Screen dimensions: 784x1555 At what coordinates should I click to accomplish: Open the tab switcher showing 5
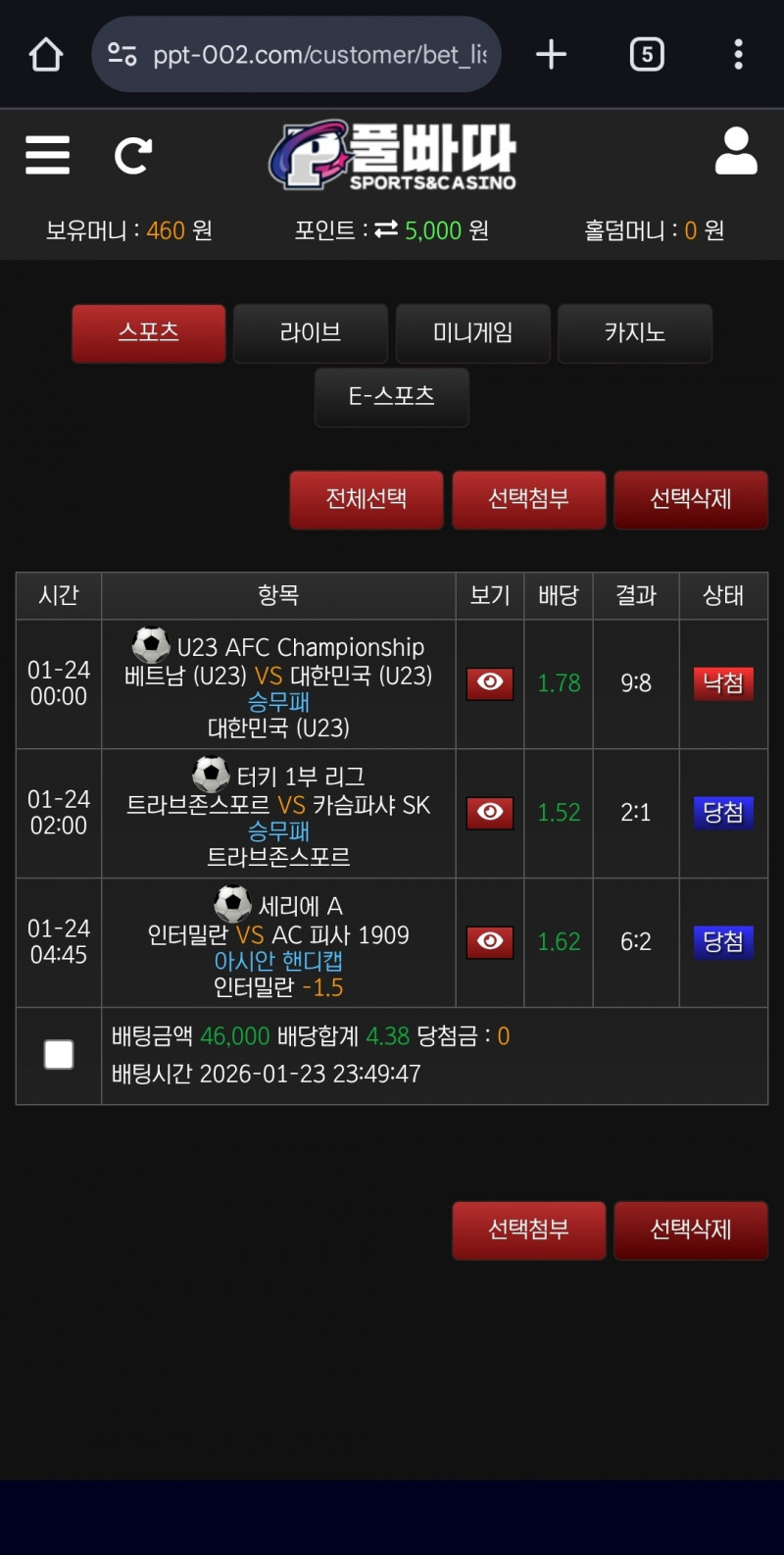(646, 55)
